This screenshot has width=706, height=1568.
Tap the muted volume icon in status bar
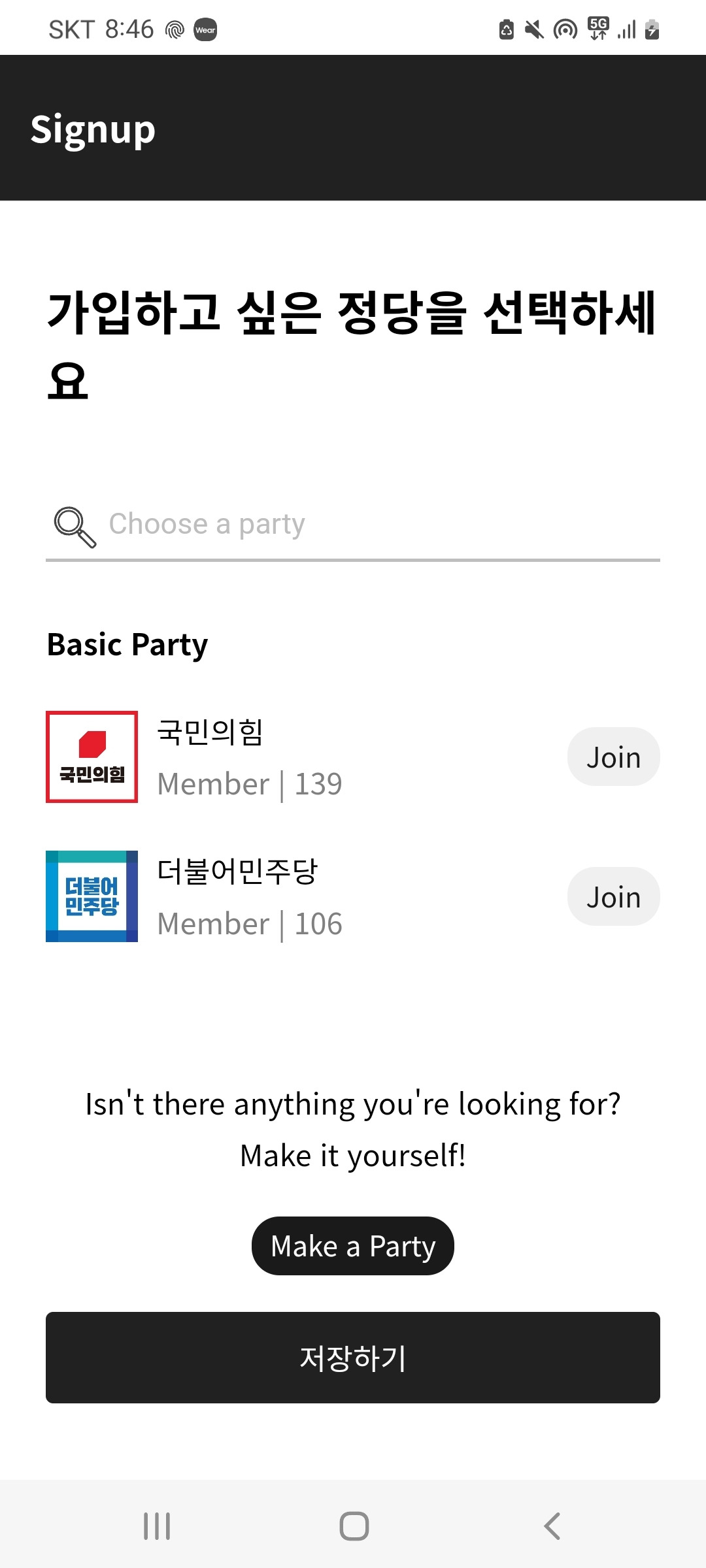pos(533,28)
